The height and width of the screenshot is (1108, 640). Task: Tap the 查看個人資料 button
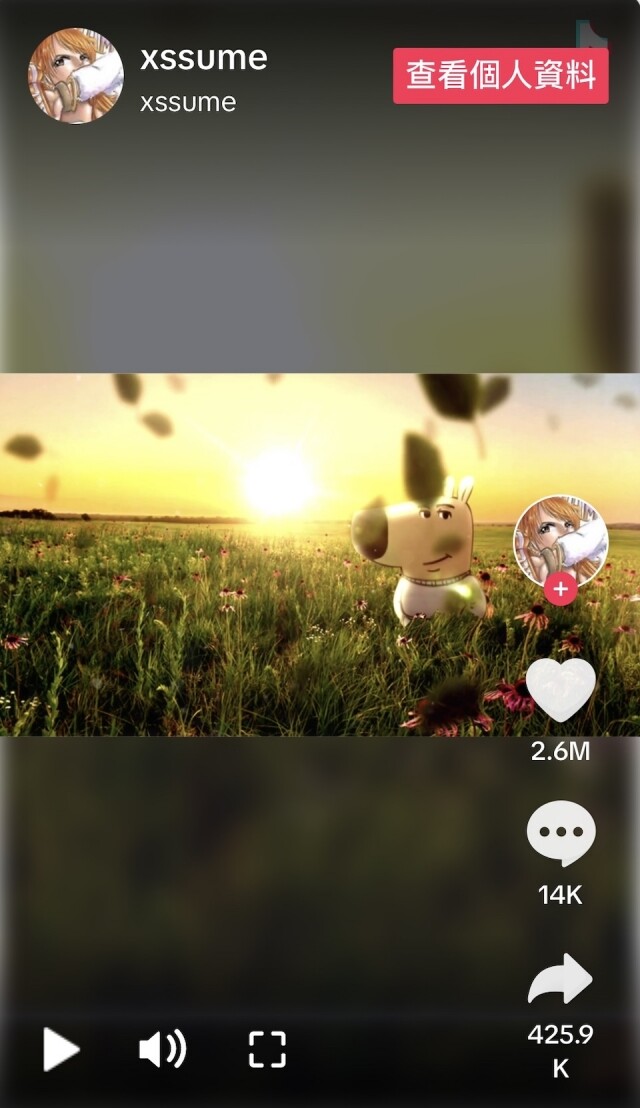click(x=500, y=76)
